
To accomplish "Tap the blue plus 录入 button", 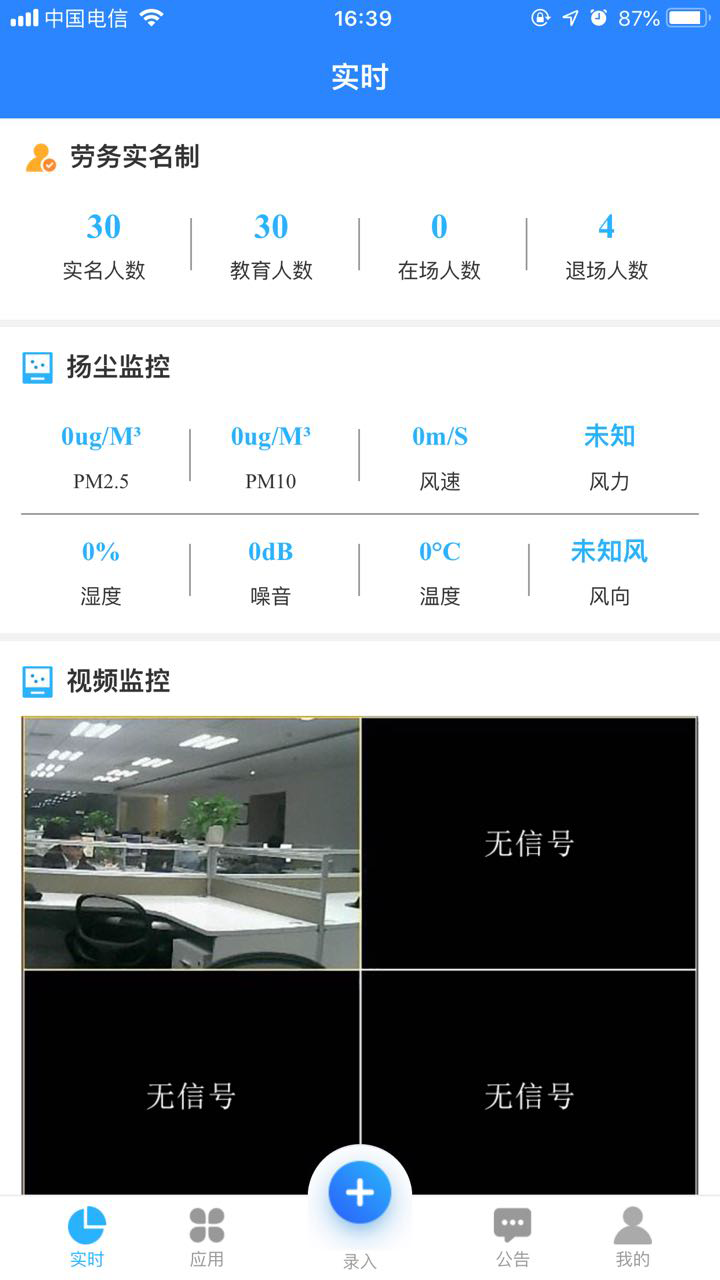I will point(360,1193).
